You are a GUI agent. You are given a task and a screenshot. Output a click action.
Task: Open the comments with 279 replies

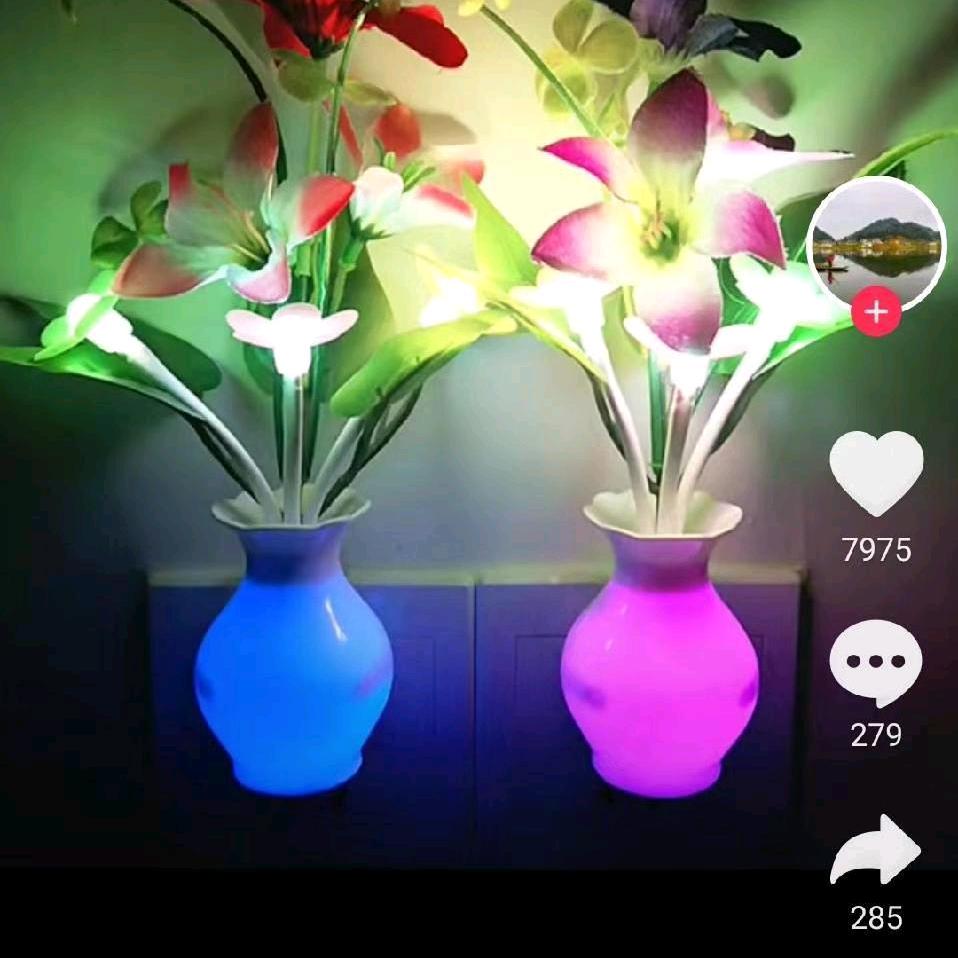[x=876, y=662]
